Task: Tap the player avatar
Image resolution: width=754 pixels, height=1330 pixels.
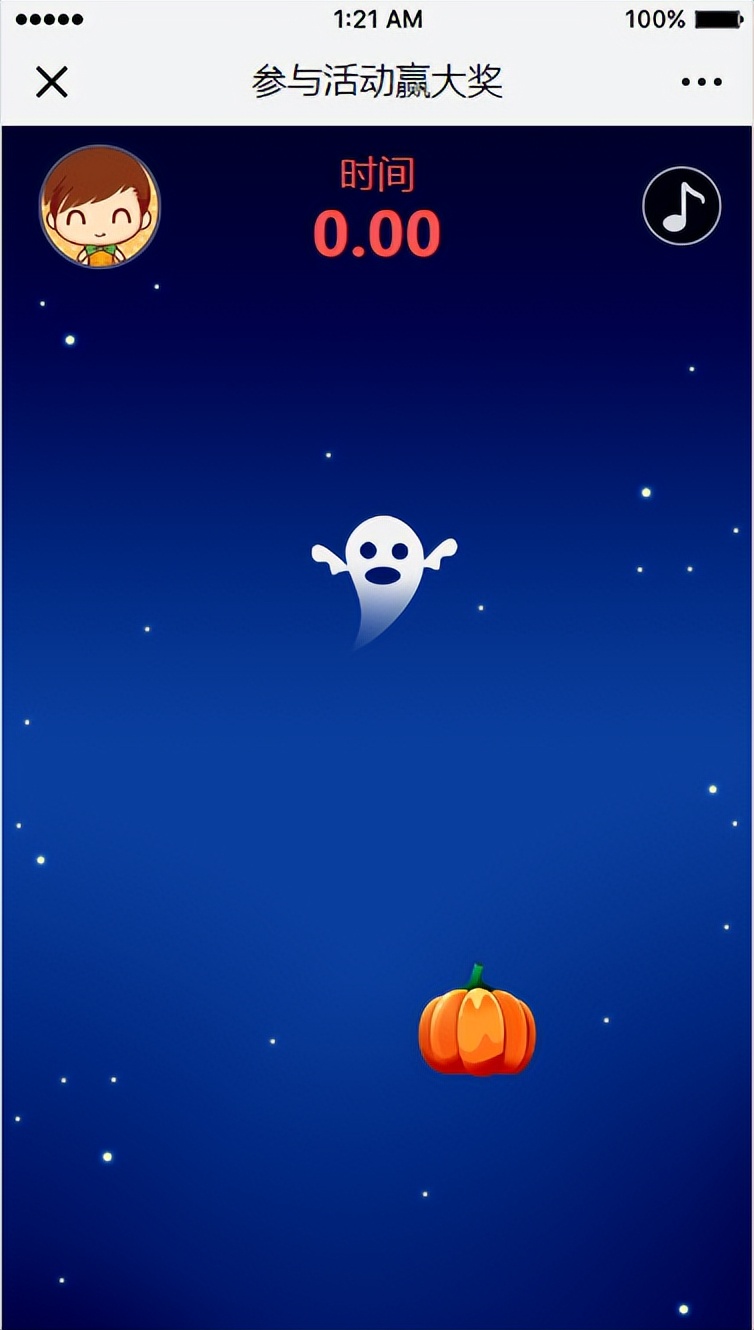Action: point(99,207)
